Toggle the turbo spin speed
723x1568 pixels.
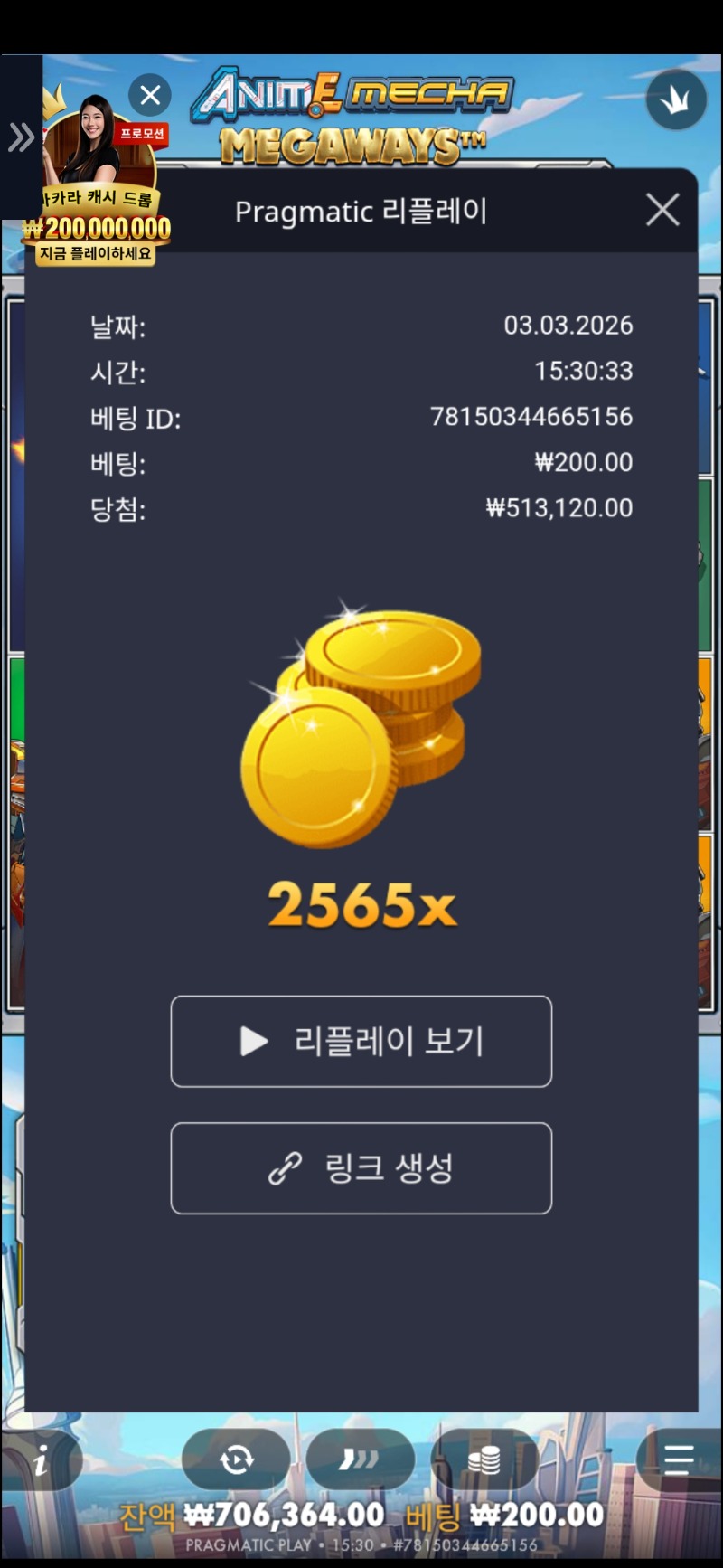click(x=360, y=1459)
